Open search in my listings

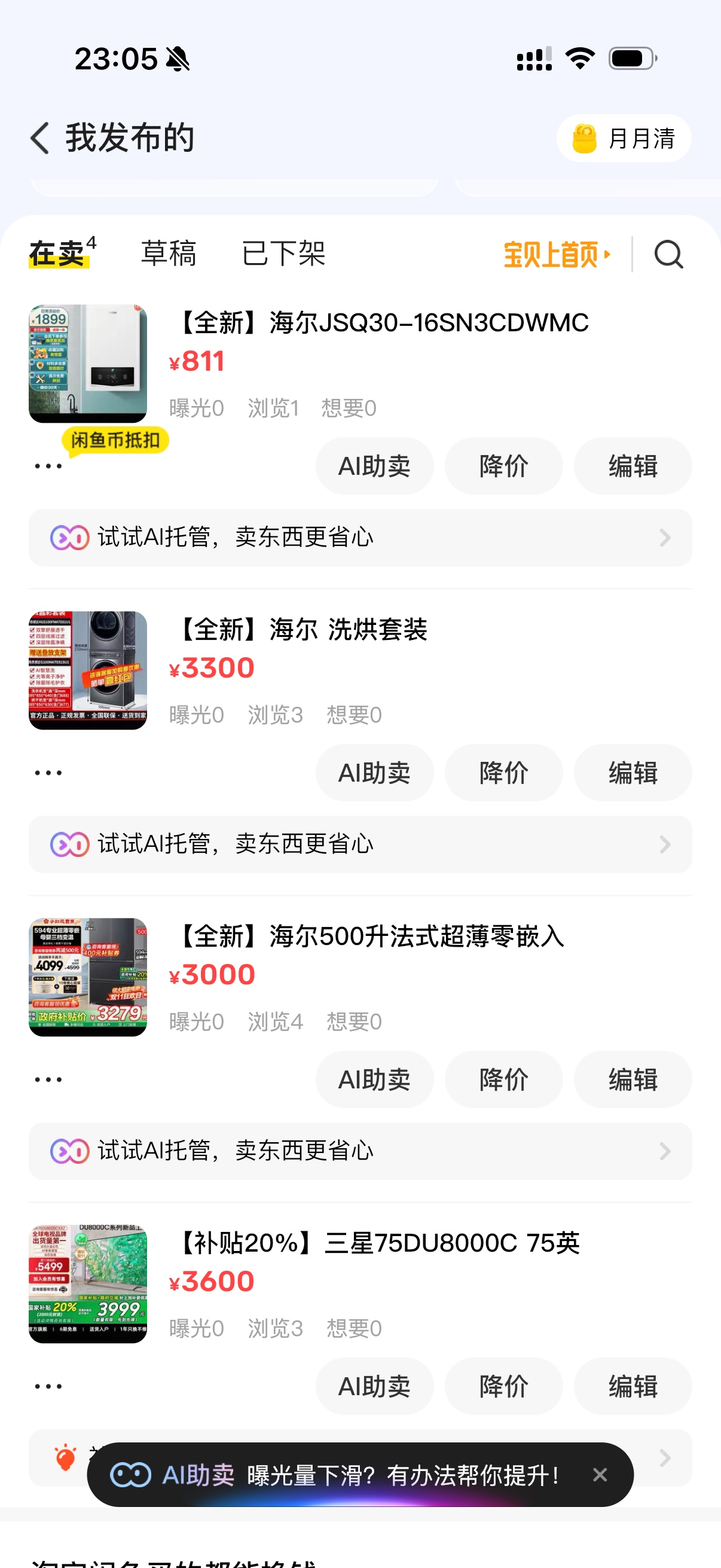pos(668,254)
